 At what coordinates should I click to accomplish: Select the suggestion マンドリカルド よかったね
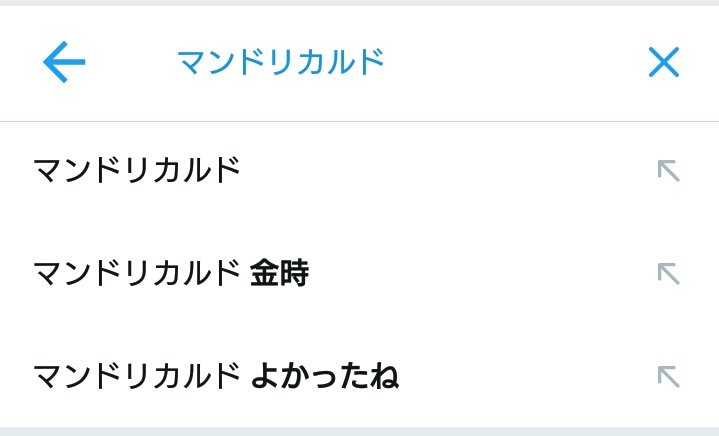[216, 376]
